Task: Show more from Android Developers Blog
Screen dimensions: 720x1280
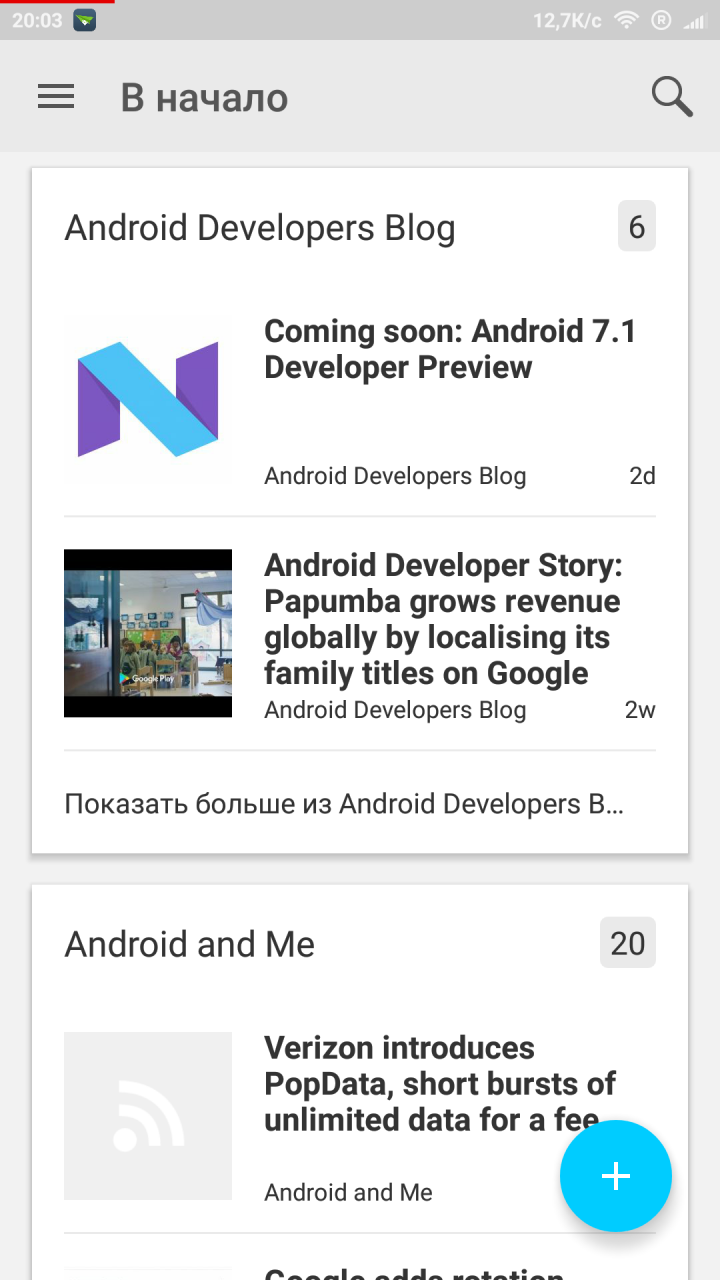Action: coord(344,804)
